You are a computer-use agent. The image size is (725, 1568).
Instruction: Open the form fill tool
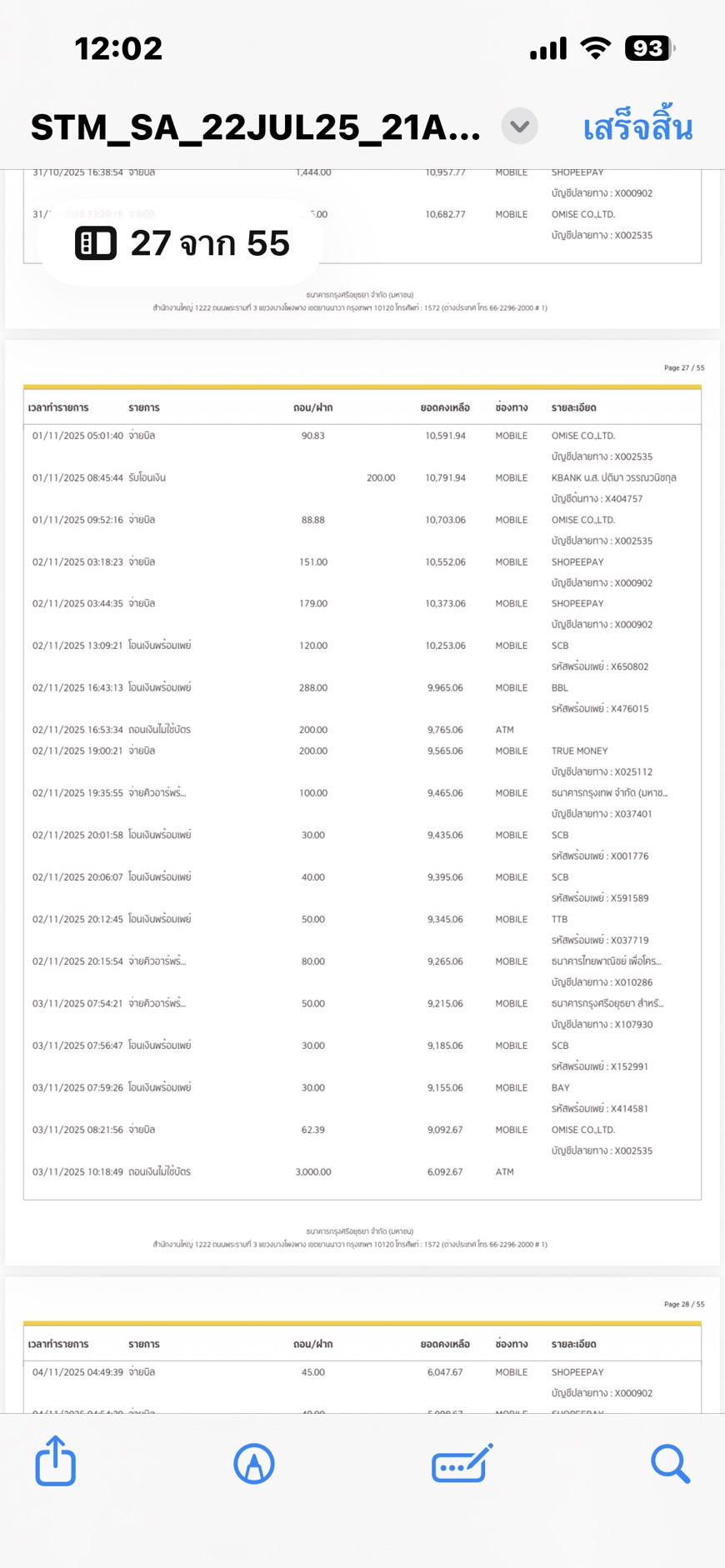pos(462,1463)
